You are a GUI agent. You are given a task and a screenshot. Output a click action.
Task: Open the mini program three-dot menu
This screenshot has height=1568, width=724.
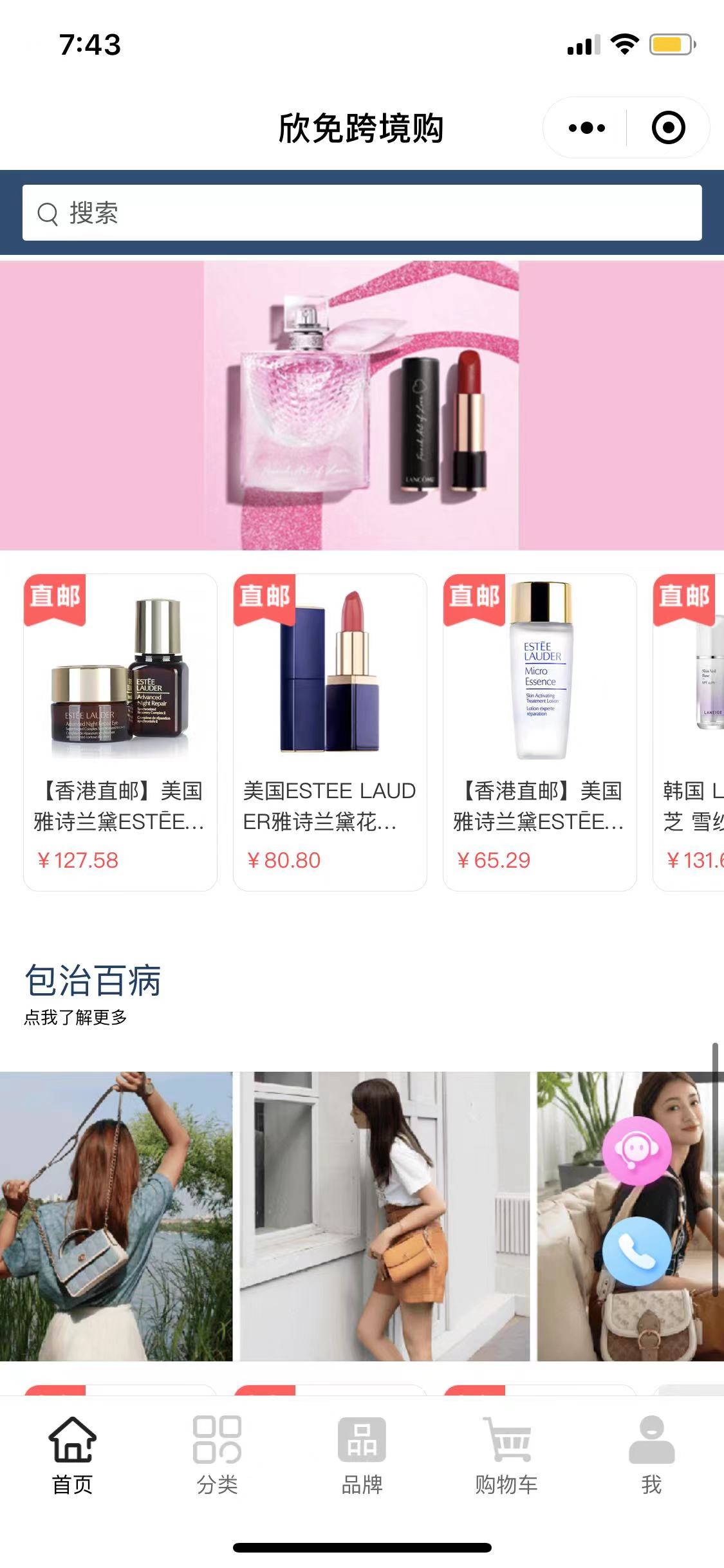[586, 128]
